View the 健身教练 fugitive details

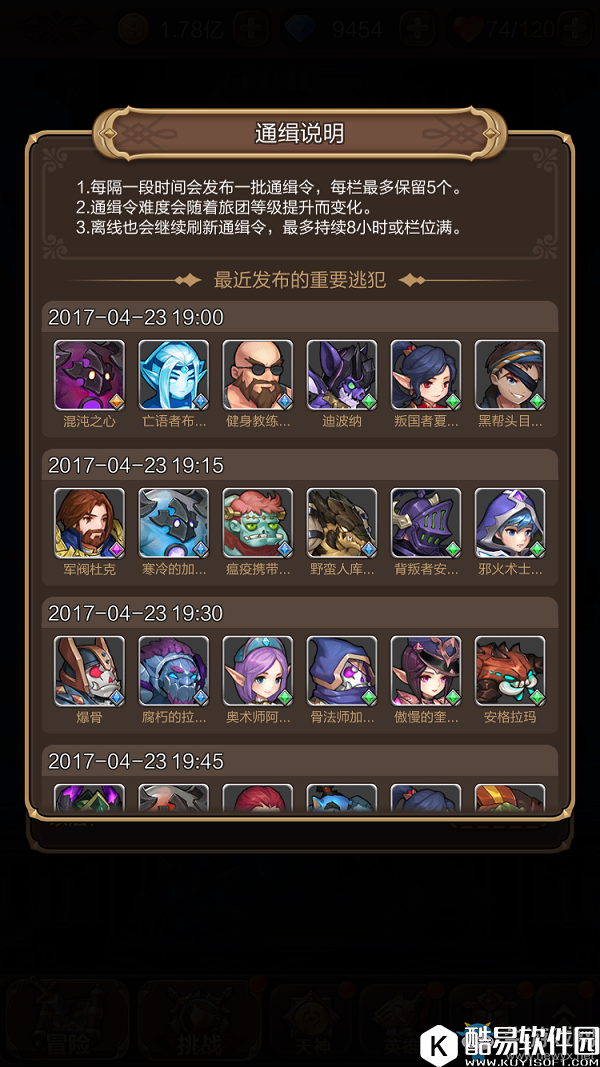pyautogui.click(x=258, y=375)
